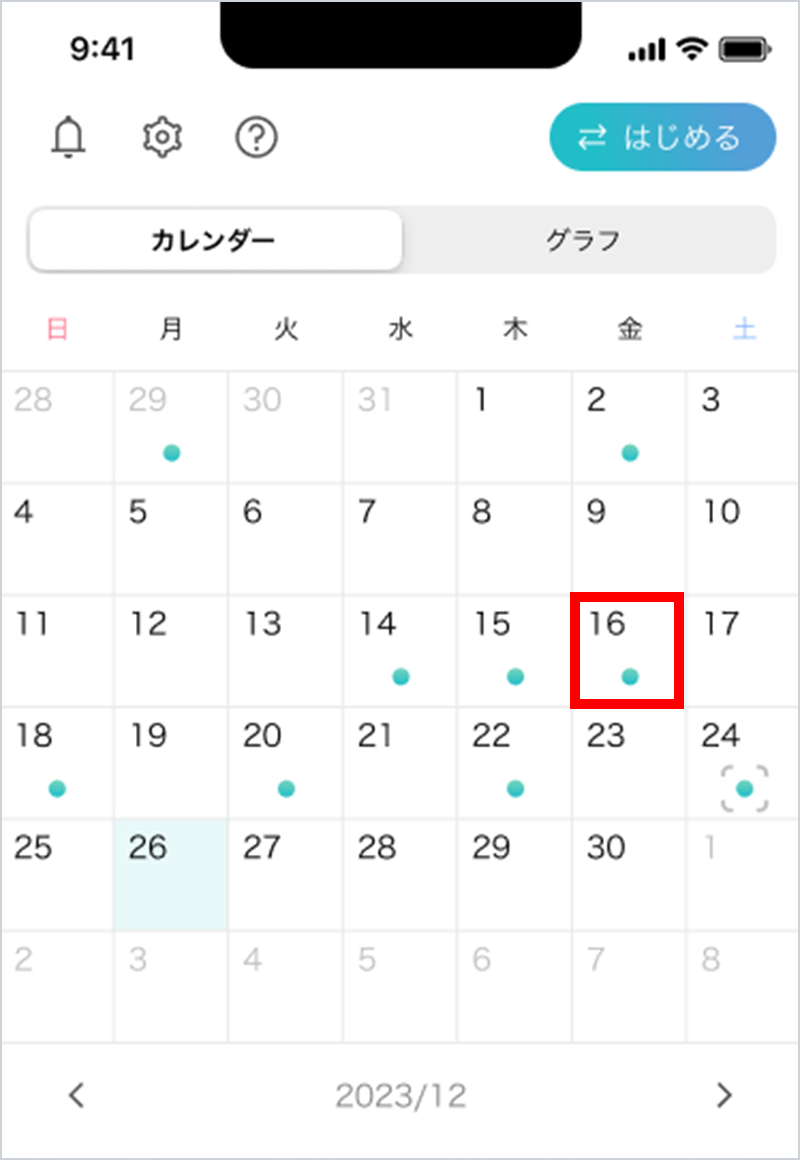The height and width of the screenshot is (1160, 800).
Task: Select December 26 on the calendar
Action: (171, 874)
